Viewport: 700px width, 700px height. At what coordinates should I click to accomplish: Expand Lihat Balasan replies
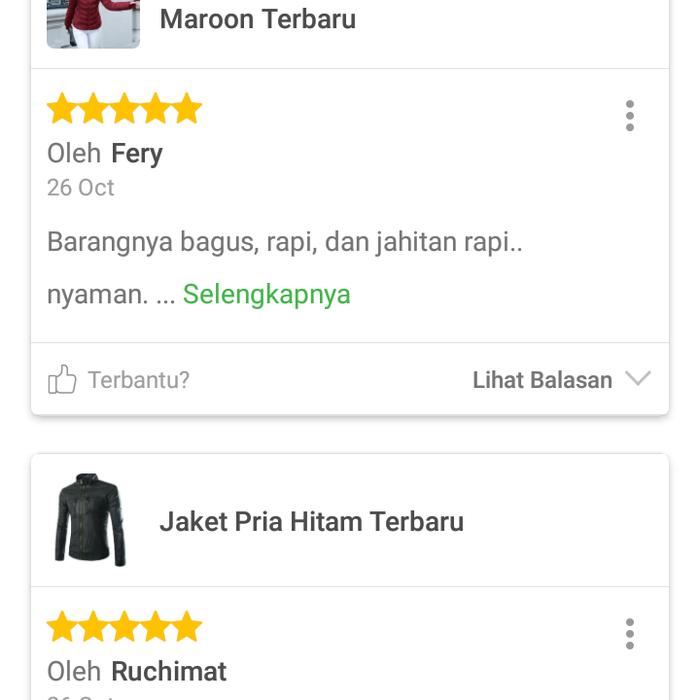[x=560, y=380]
